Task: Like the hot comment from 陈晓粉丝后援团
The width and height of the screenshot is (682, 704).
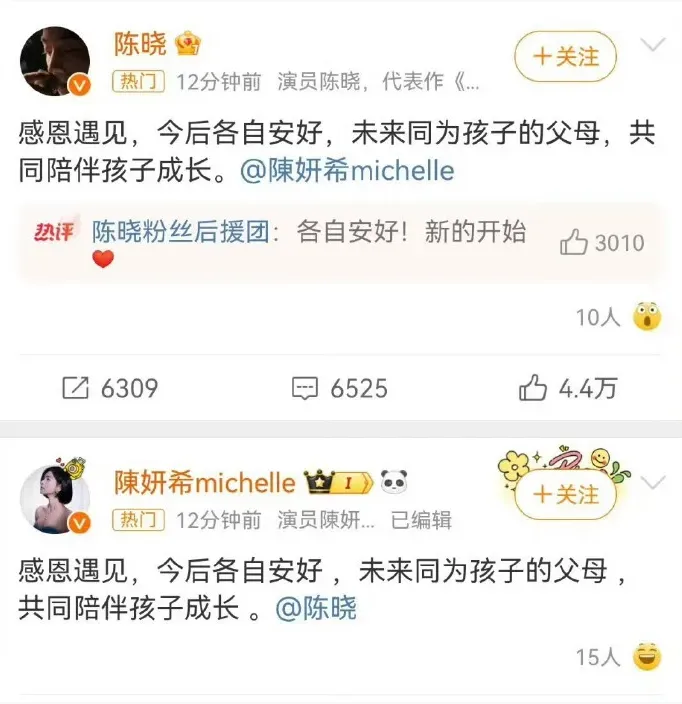Action: tap(602, 243)
